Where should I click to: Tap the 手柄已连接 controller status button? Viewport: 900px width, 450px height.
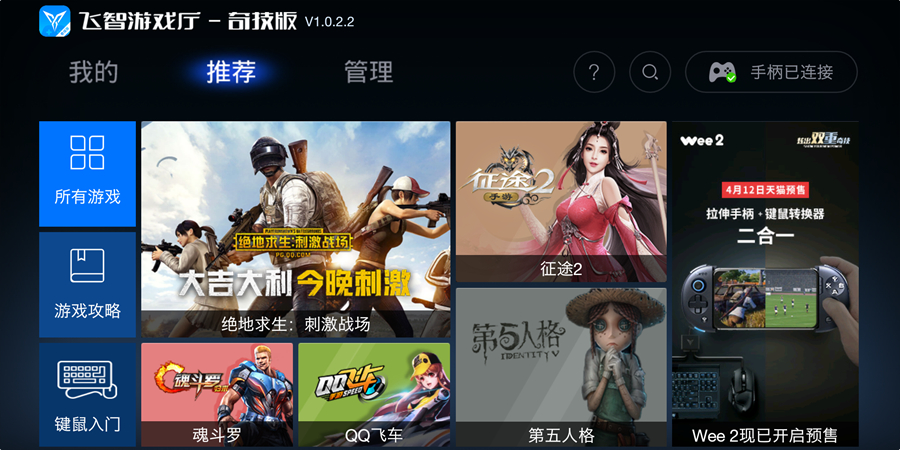[771, 72]
